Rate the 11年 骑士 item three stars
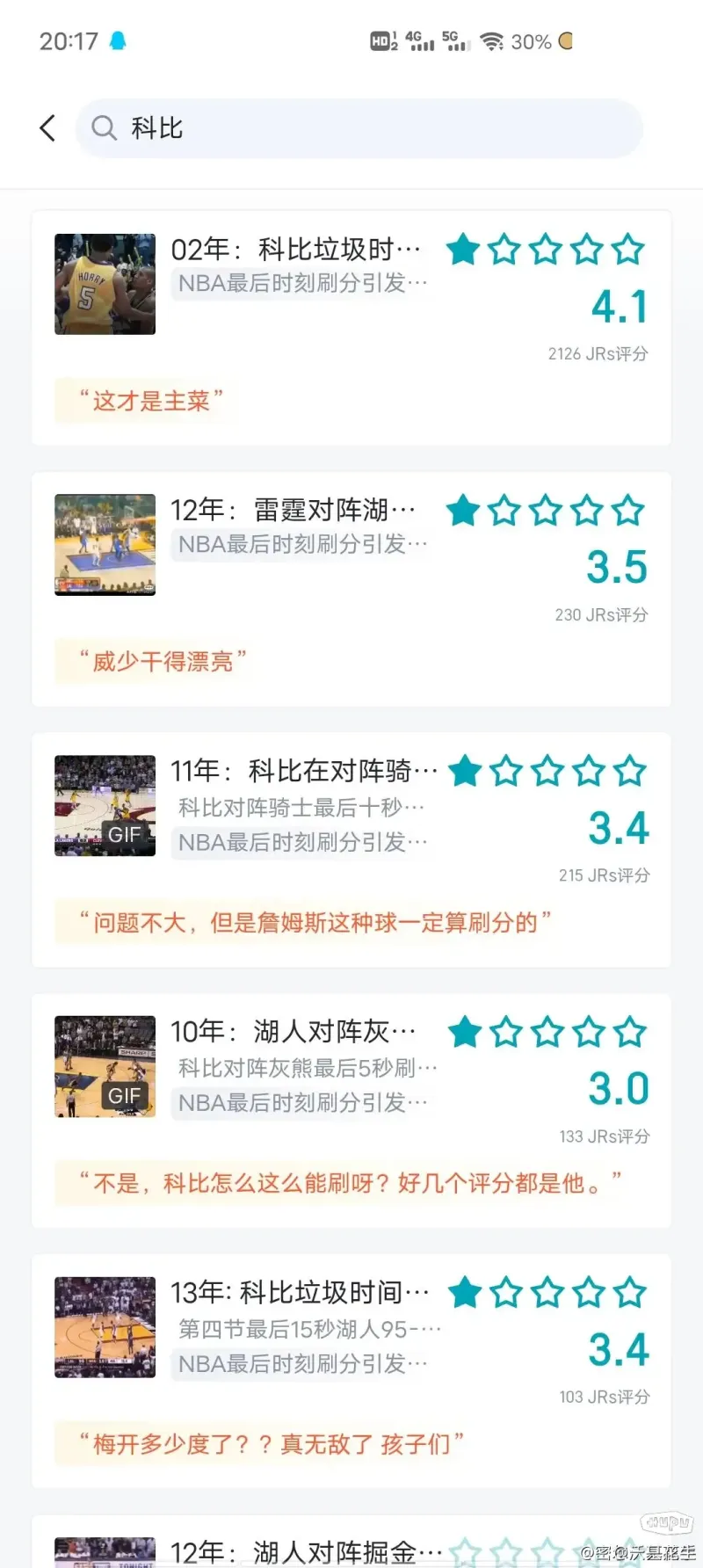The width and height of the screenshot is (703, 1568). coord(547,772)
